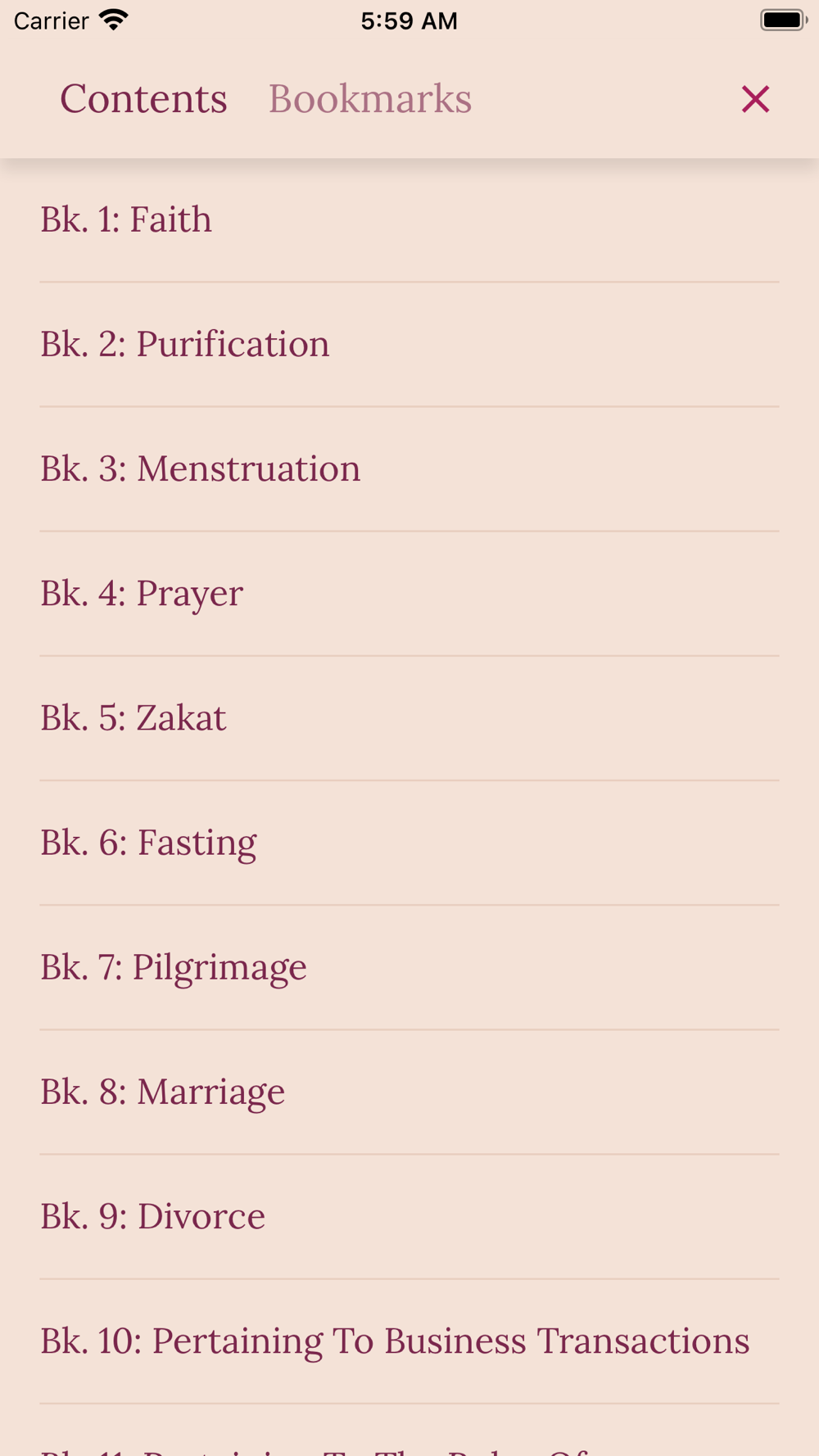Open Bk. 6: Fasting
Viewport: 819px width, 1456px height.
409,843
